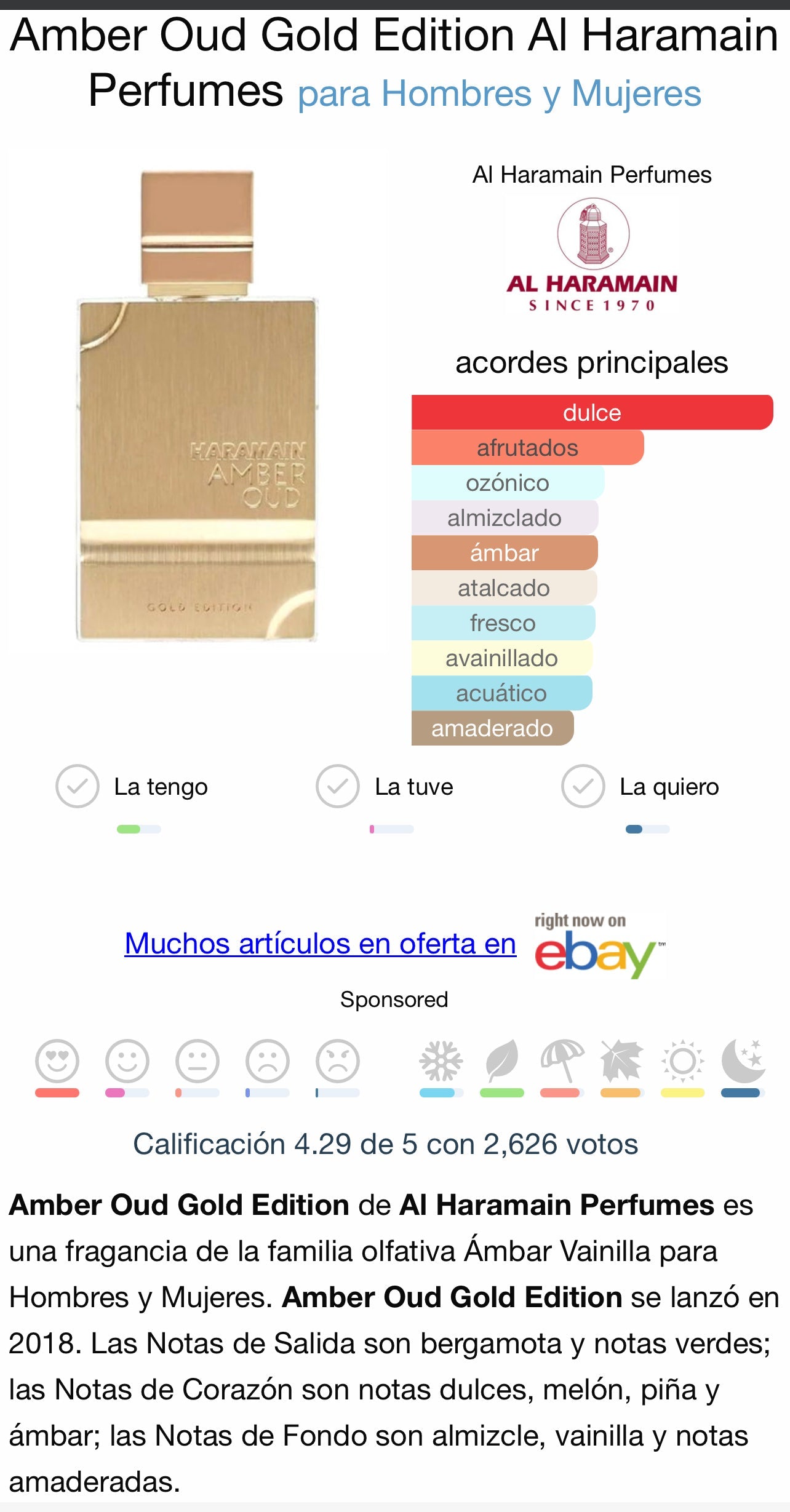Mark perfume as 'La tuve'
This screenshot has width=790, height=1512.
(338, 786)
